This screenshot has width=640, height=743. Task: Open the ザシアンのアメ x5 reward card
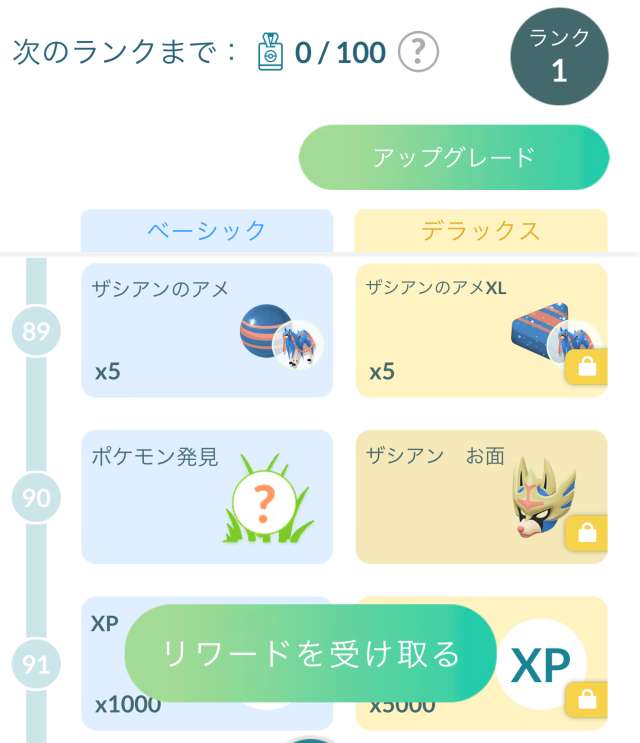coord(207,330)
